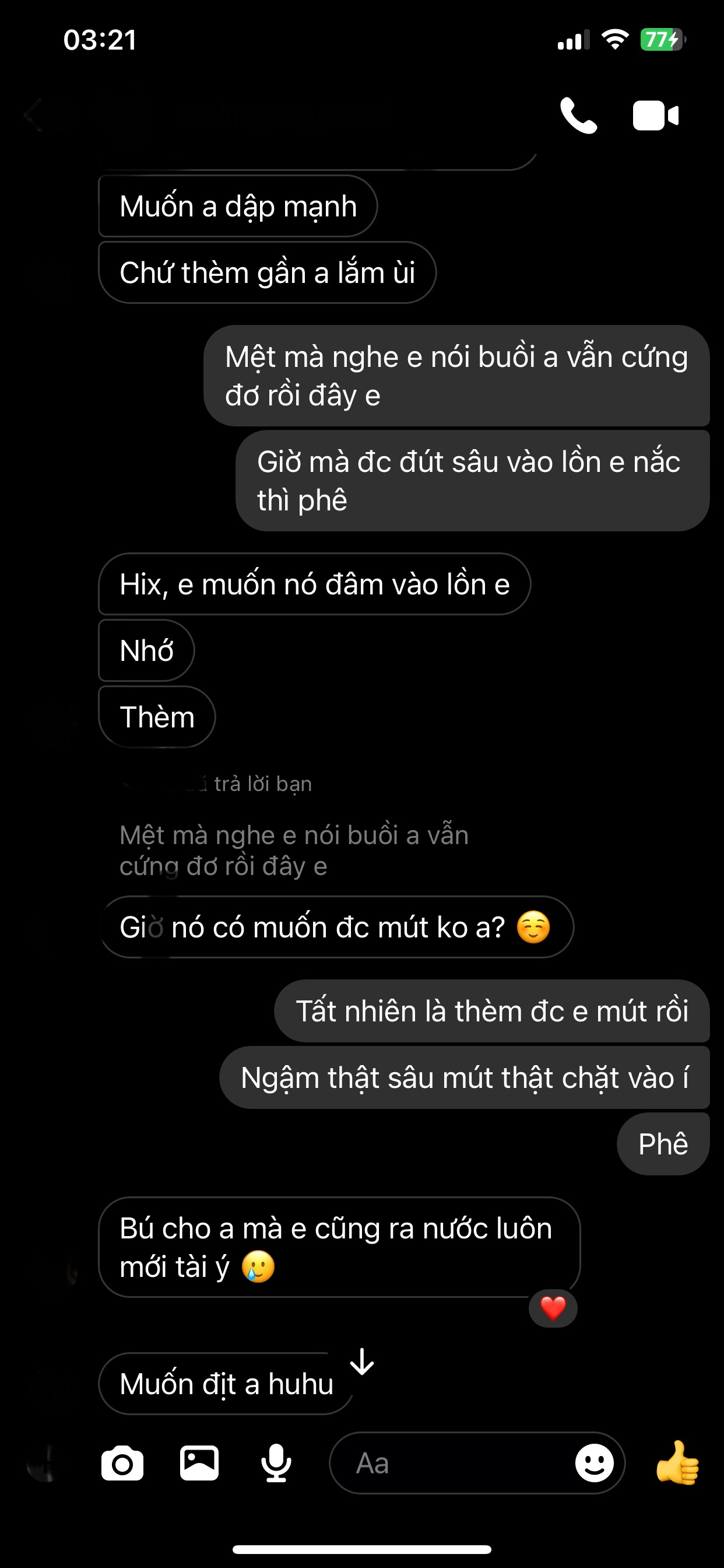Record a voice message with the microphone
Image resolution: width=724 pixels, height=1568 pixels.
(276, 1462)
